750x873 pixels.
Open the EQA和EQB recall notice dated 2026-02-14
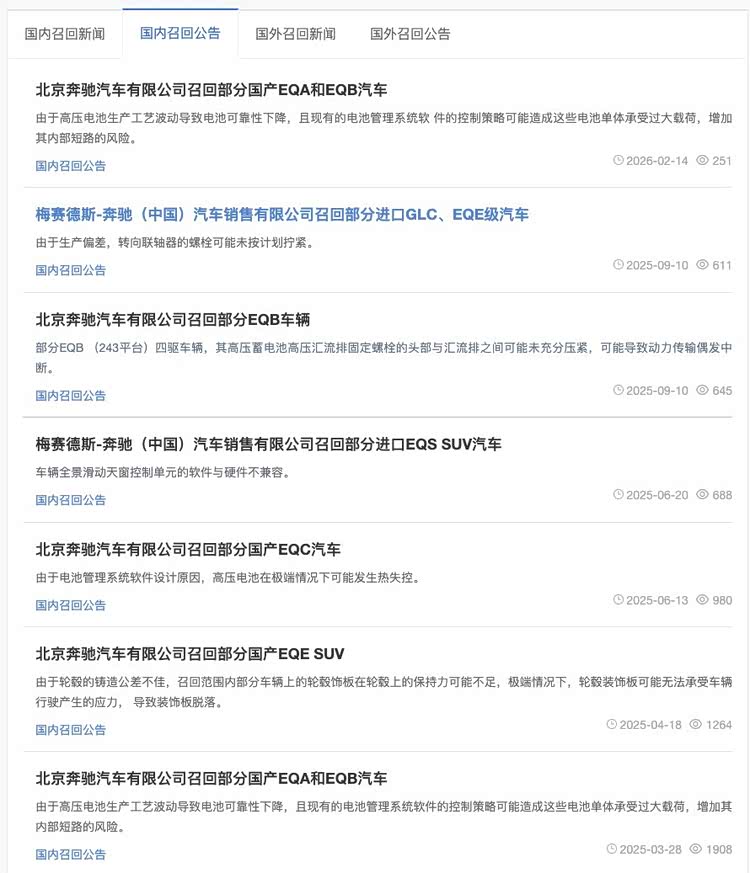[211, 89]
